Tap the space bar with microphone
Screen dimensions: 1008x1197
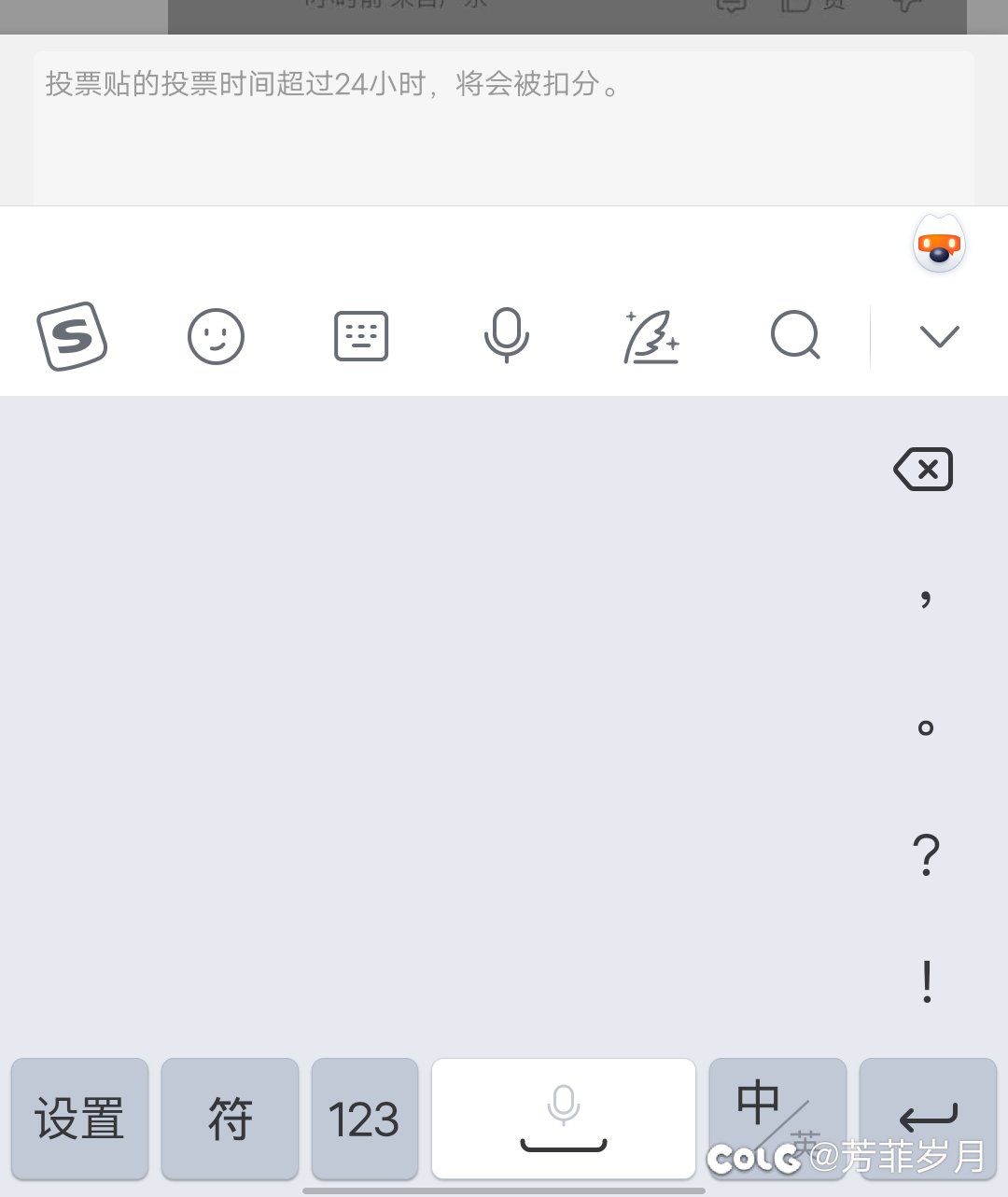click(563, 1119)
